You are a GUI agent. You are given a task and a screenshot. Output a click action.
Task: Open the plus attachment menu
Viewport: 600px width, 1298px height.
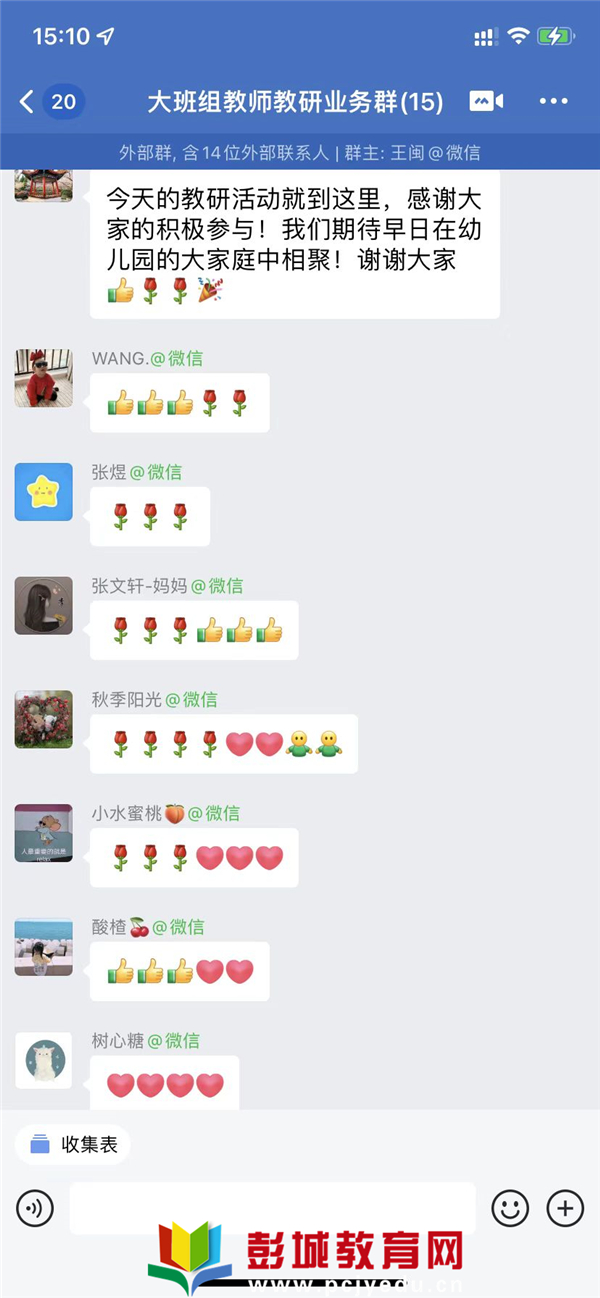click(565, 1209)
